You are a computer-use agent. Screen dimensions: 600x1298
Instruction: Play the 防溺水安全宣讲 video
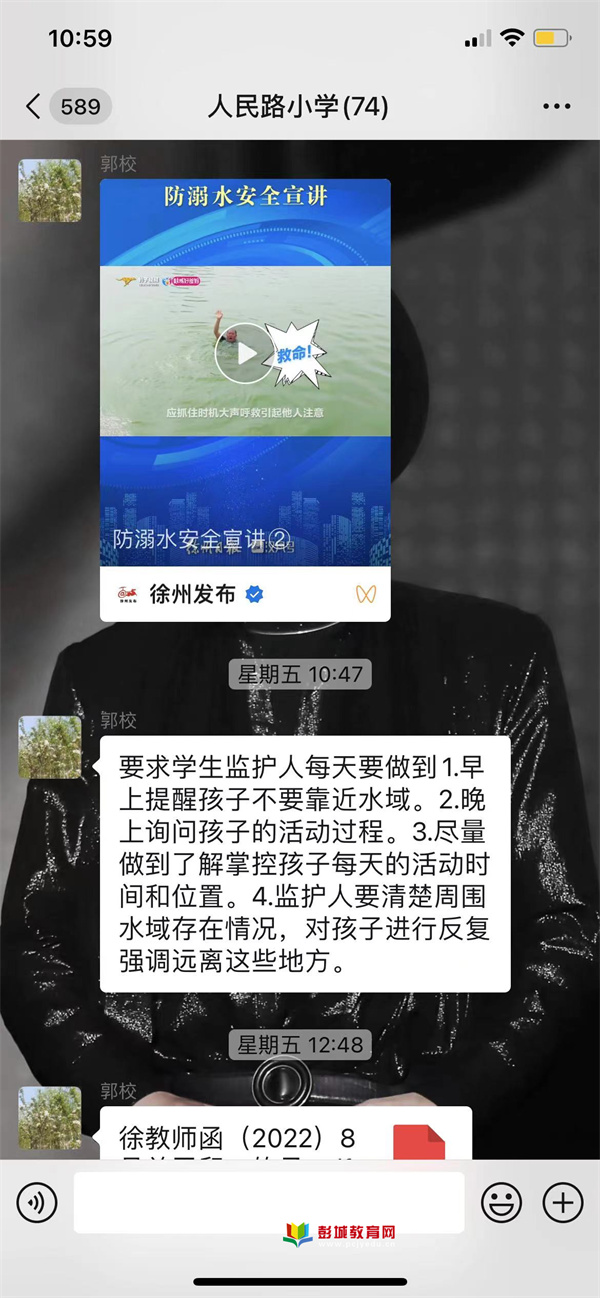(x=244, y=353)
